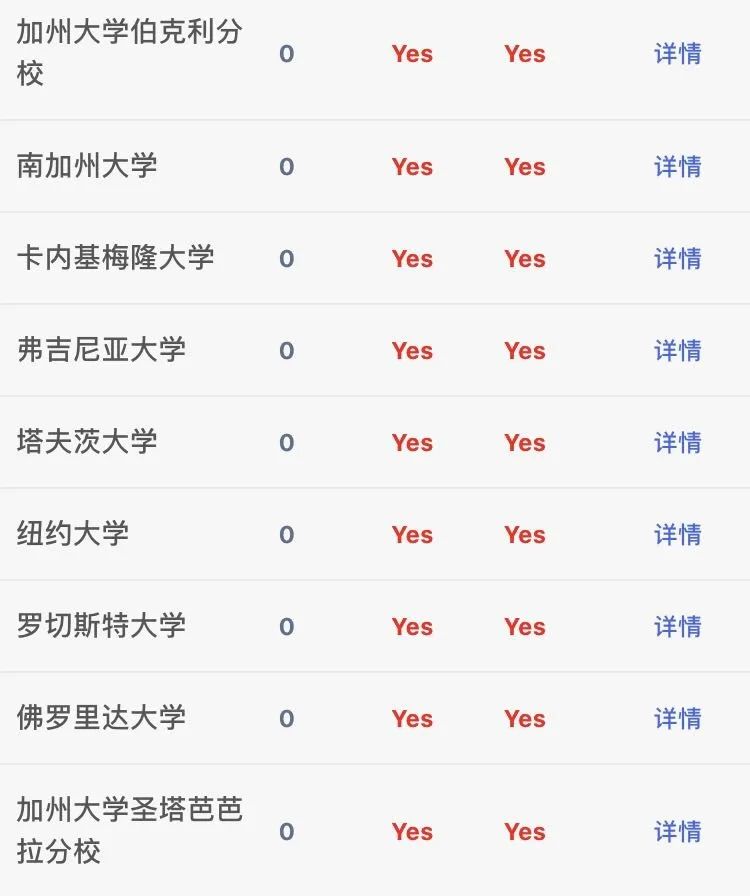Viewport: 750px width, 896px height.
Task: View 详情 link for 南加州大学
Action: pyautogui.click(x=677, y=167)
